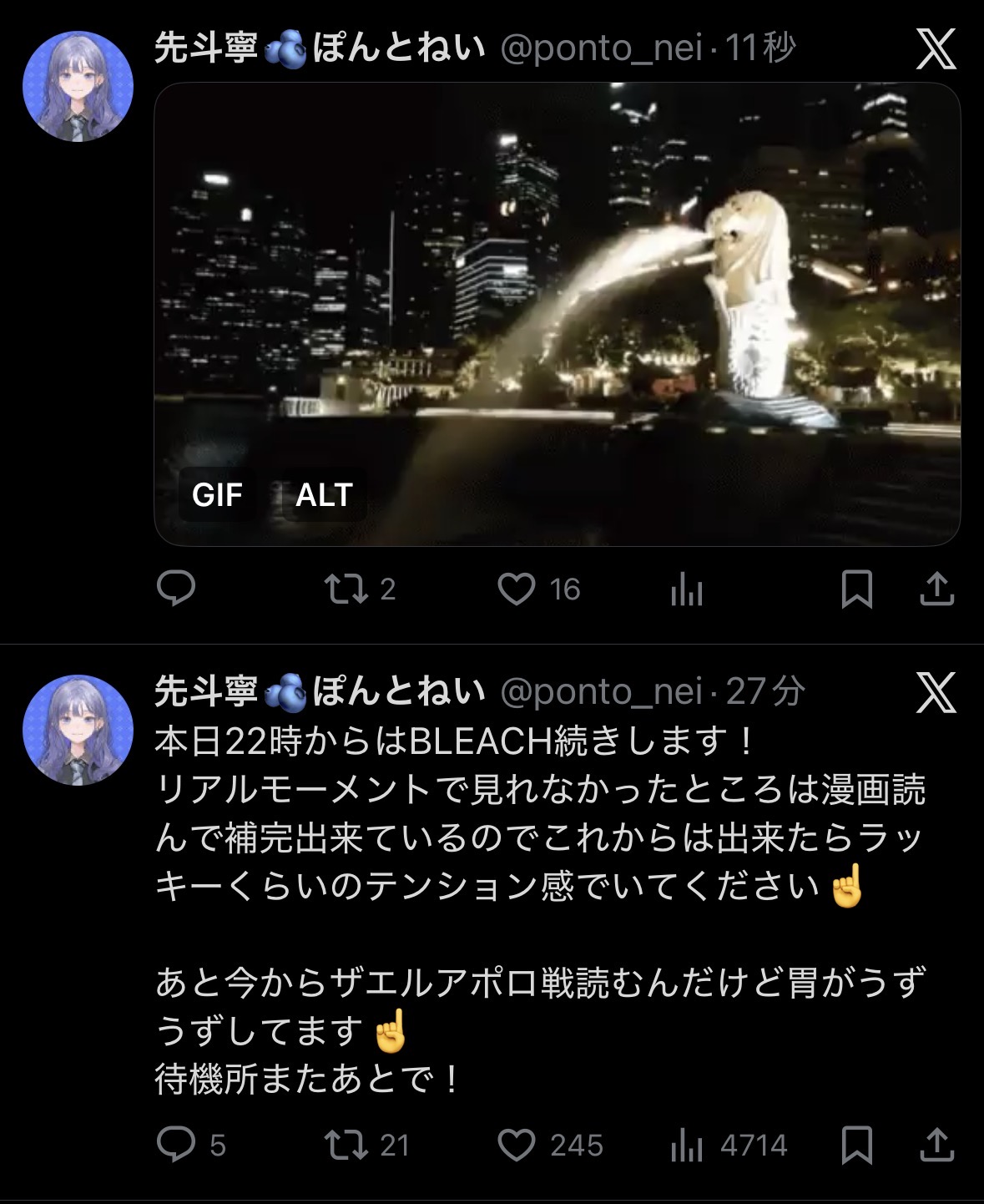Screen dimensions: 984x1204
Task: Repost the GIF post with 2 reposts
Action: coord(347,589)
